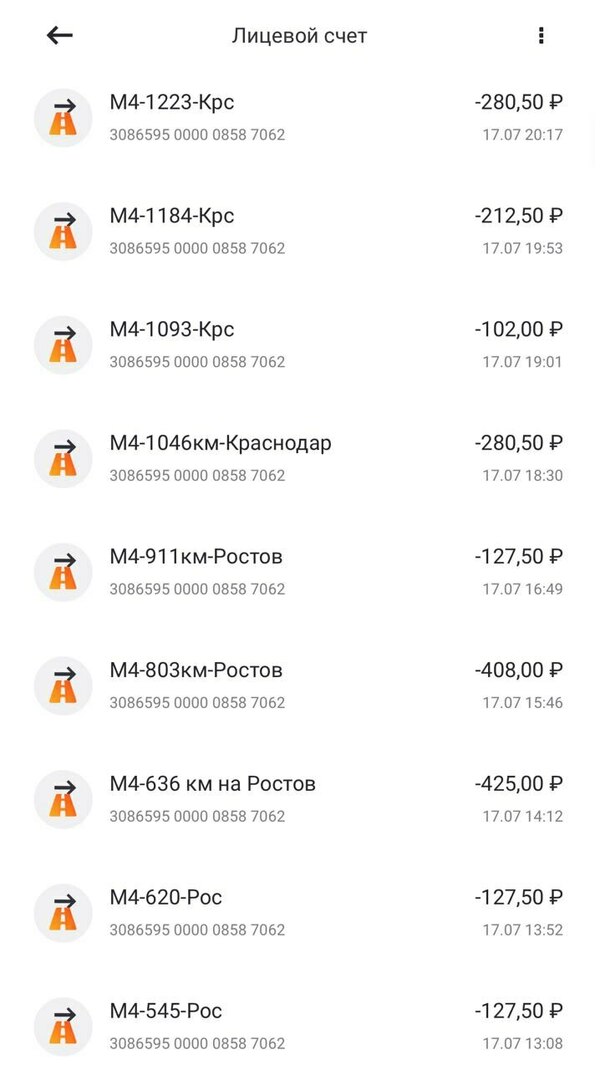View details for М4-911км-Ростов
This screenshot has height=1070, width=600.
click(x=300, y=572)
